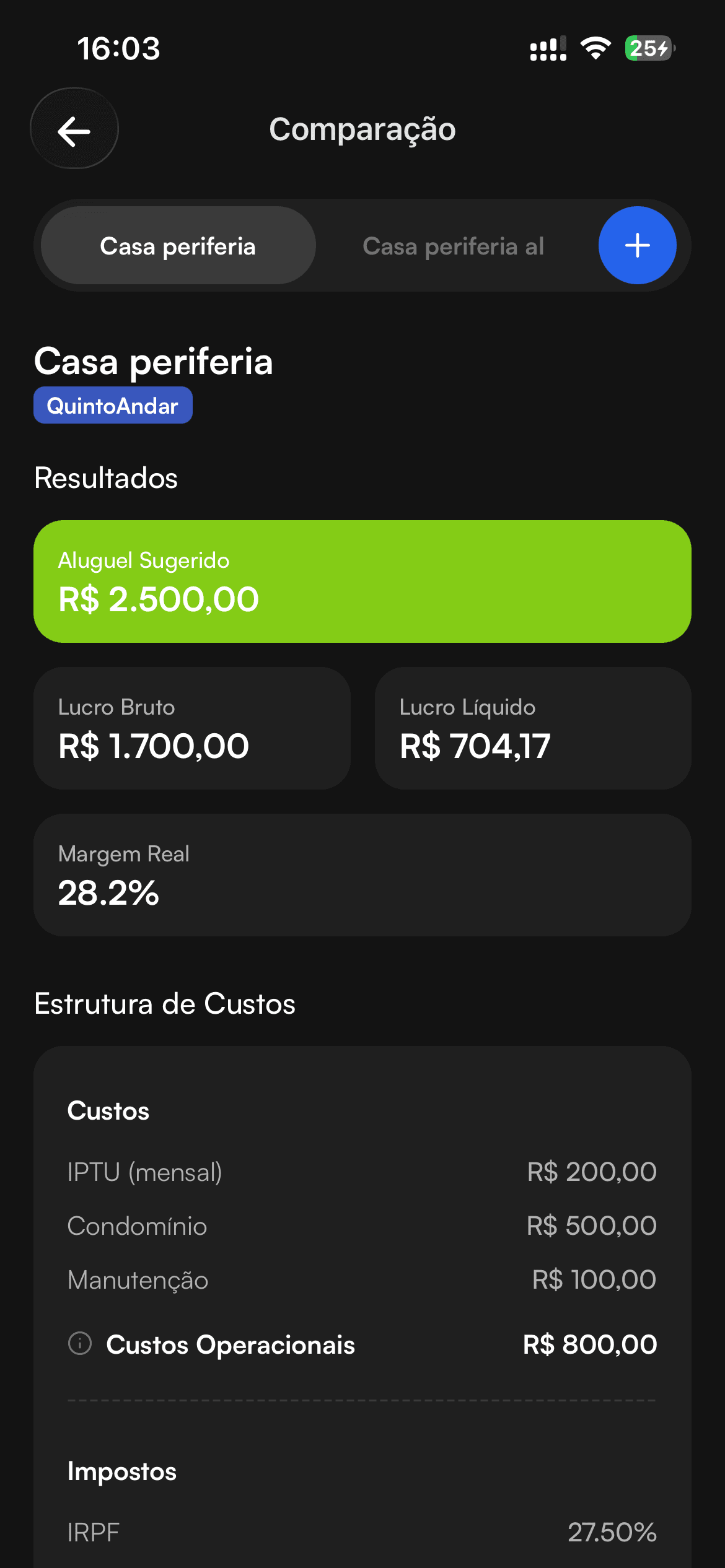Select the Casa periferia tab
This screenshot has height=1568, width=725.
[x=177, y=245]
